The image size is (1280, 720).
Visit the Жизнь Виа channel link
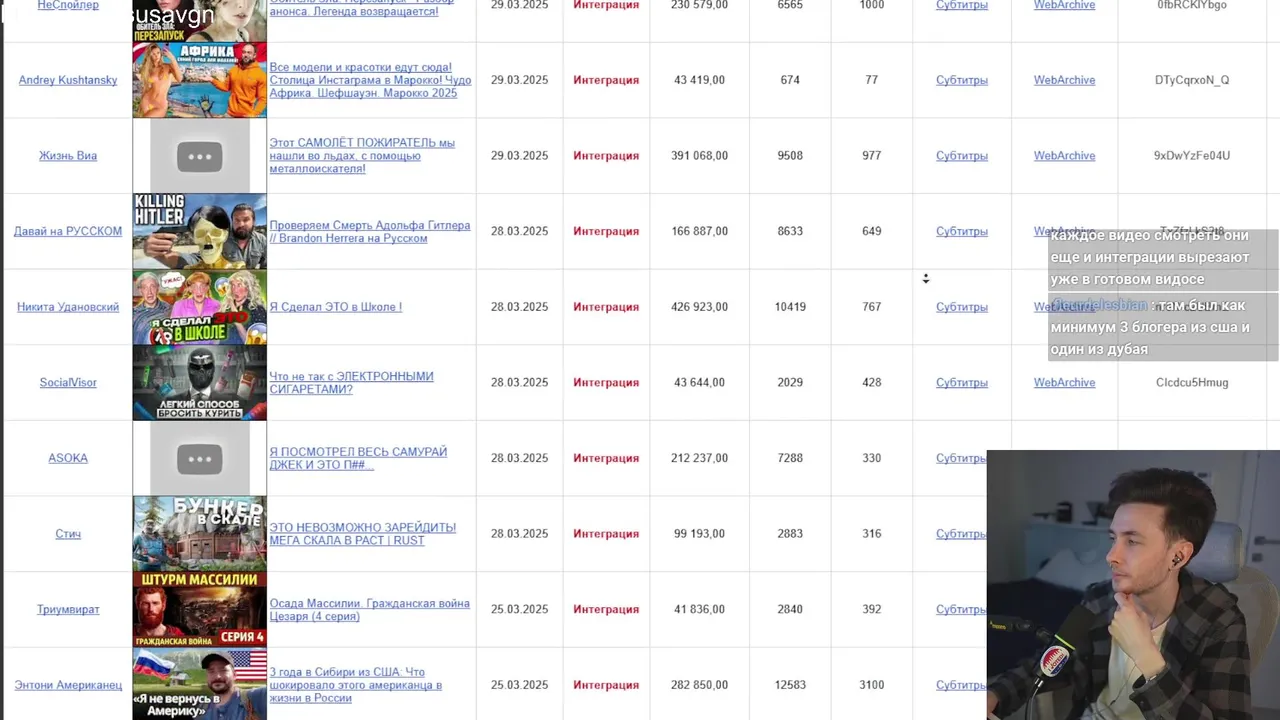point(68,156)
